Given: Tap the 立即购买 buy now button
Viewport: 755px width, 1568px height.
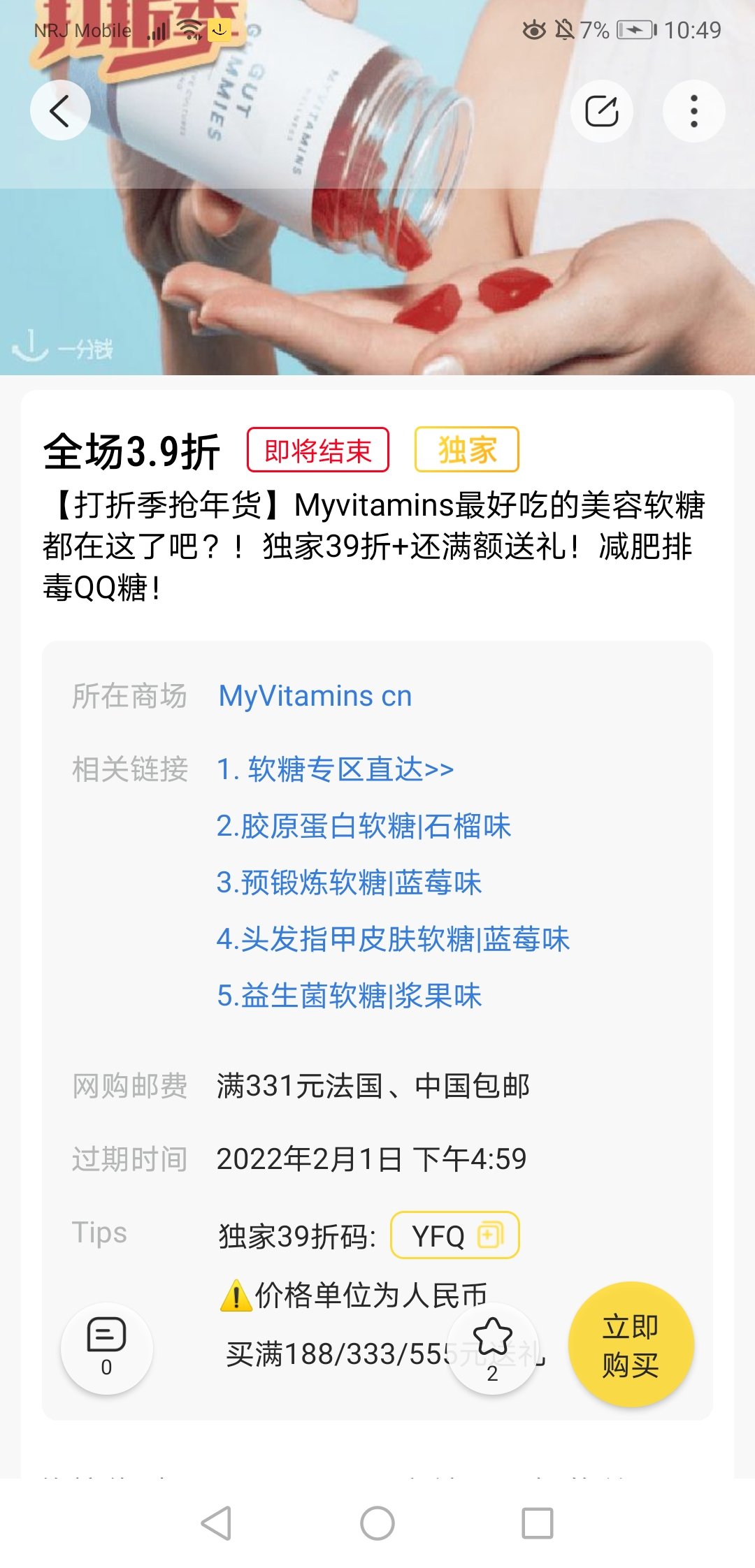Looking at the screenshot, I should (631, 1344).
